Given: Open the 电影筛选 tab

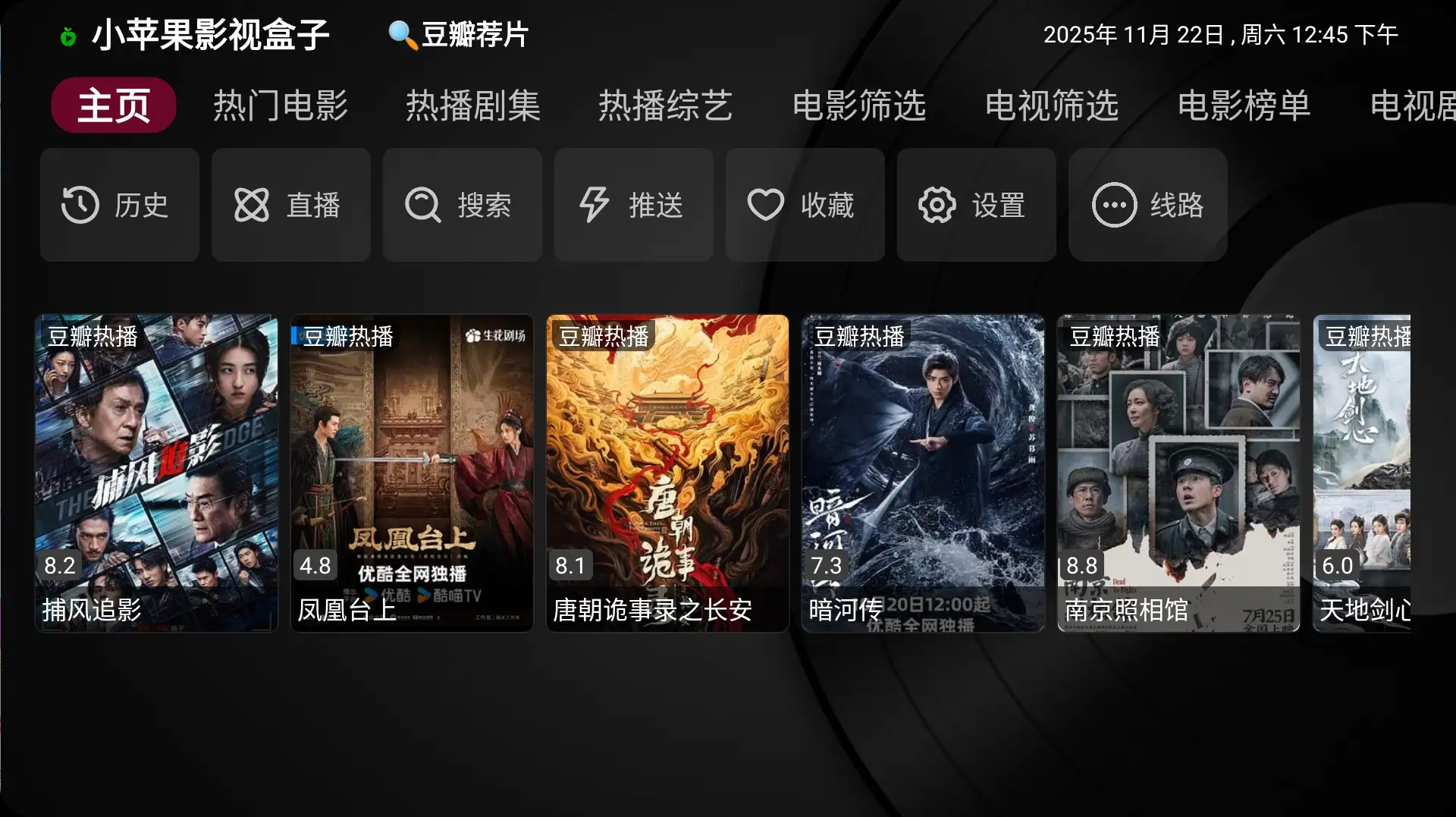Looking at the screenshot, I should (858, 105).
